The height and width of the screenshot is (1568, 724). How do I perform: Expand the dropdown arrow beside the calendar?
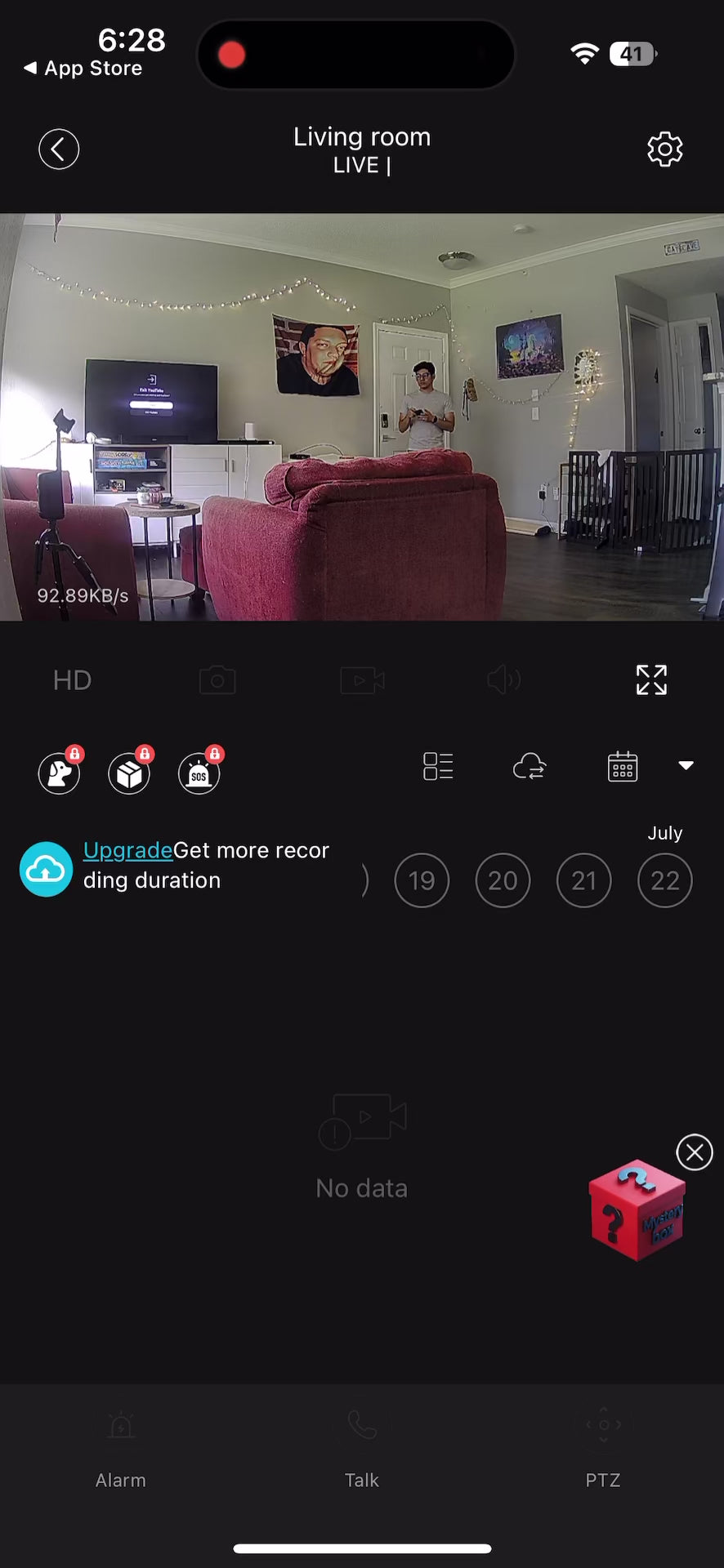686,765
